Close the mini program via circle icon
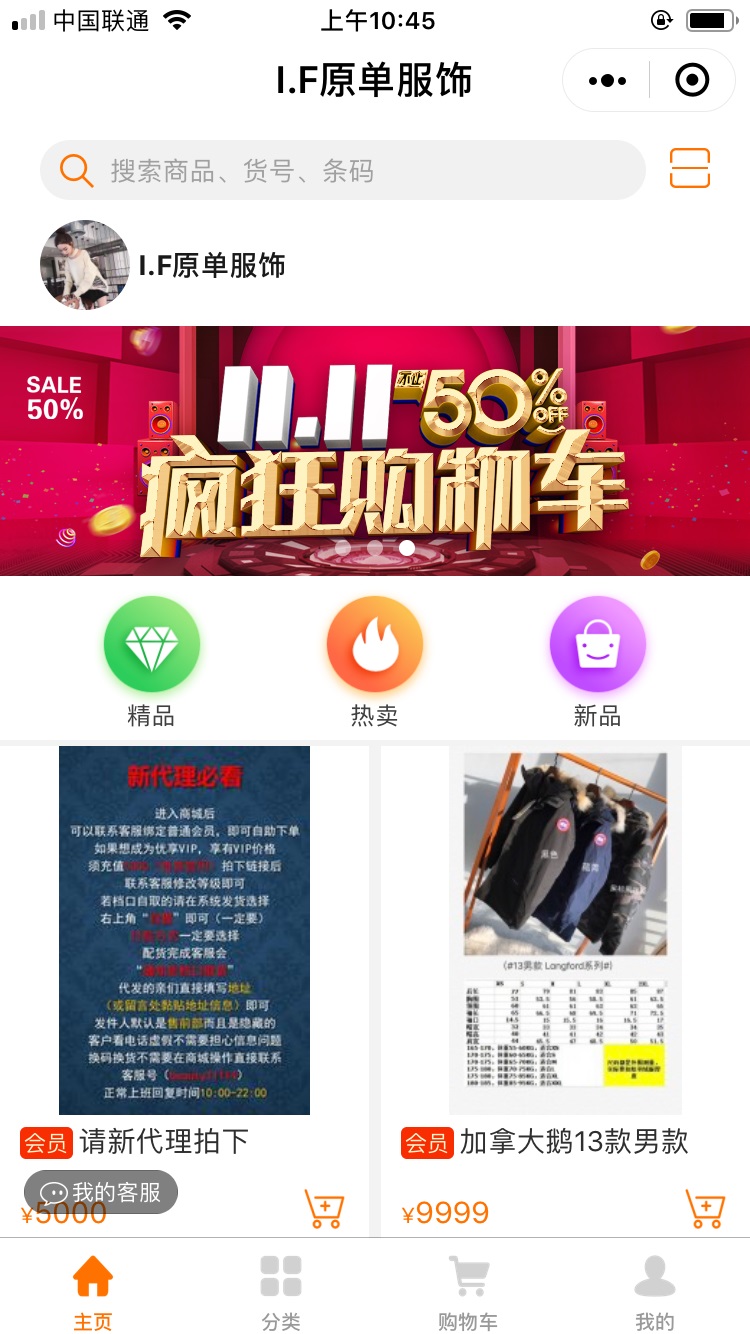Image resolution: width=750 pixels, height=1334 pixels. click(x=692, y=81)
